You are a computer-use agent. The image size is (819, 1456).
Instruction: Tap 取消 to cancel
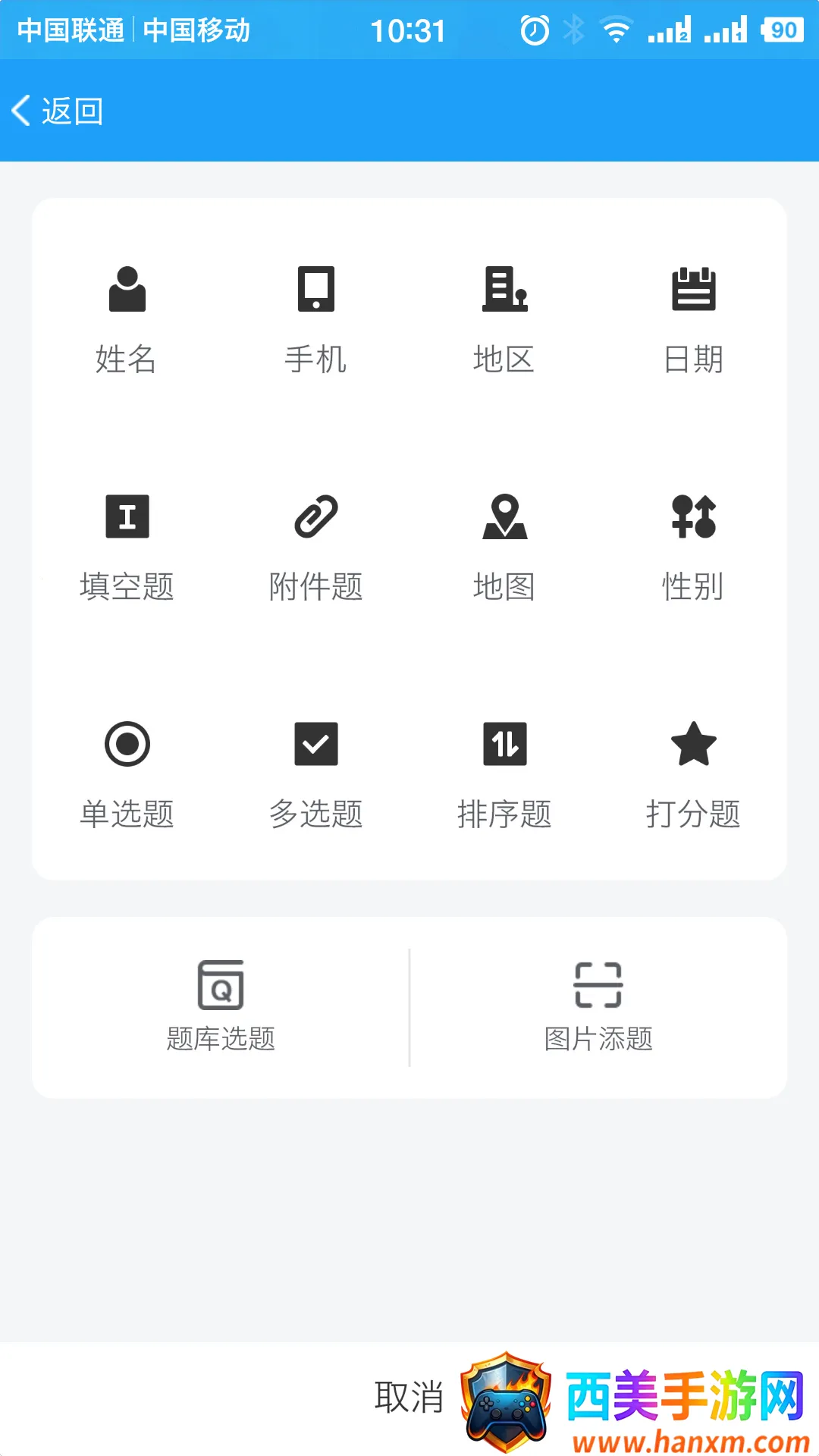tap(409, 1397)
